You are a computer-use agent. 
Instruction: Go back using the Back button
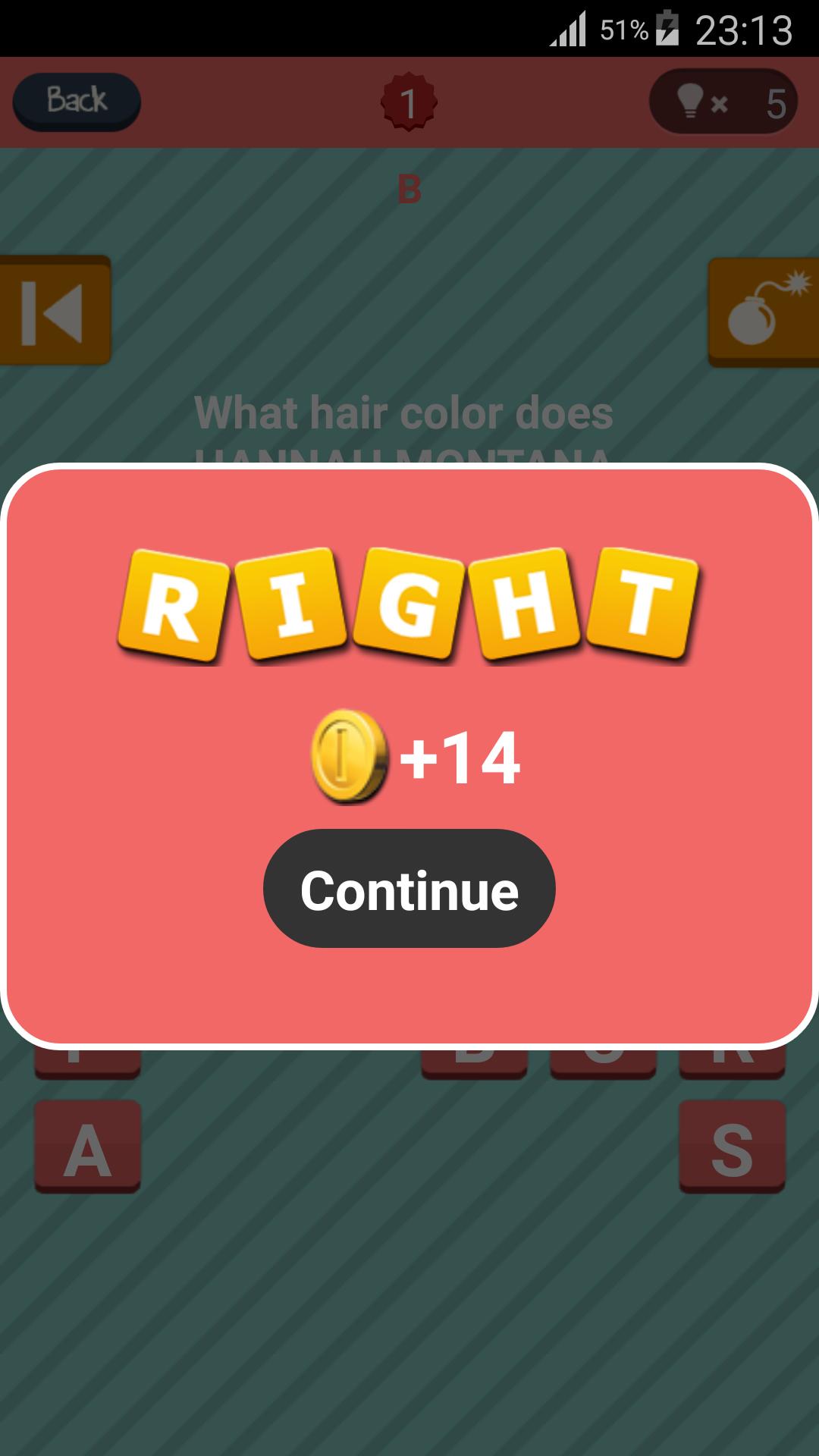77,101
